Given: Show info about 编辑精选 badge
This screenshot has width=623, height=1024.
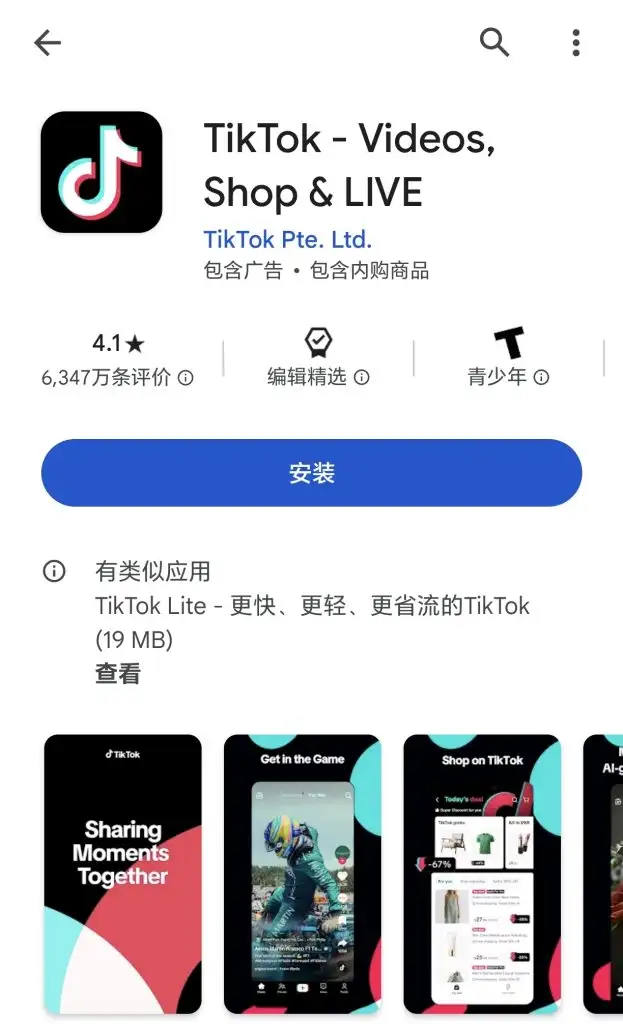Looking at the screenshot, I should coord(318,377).
